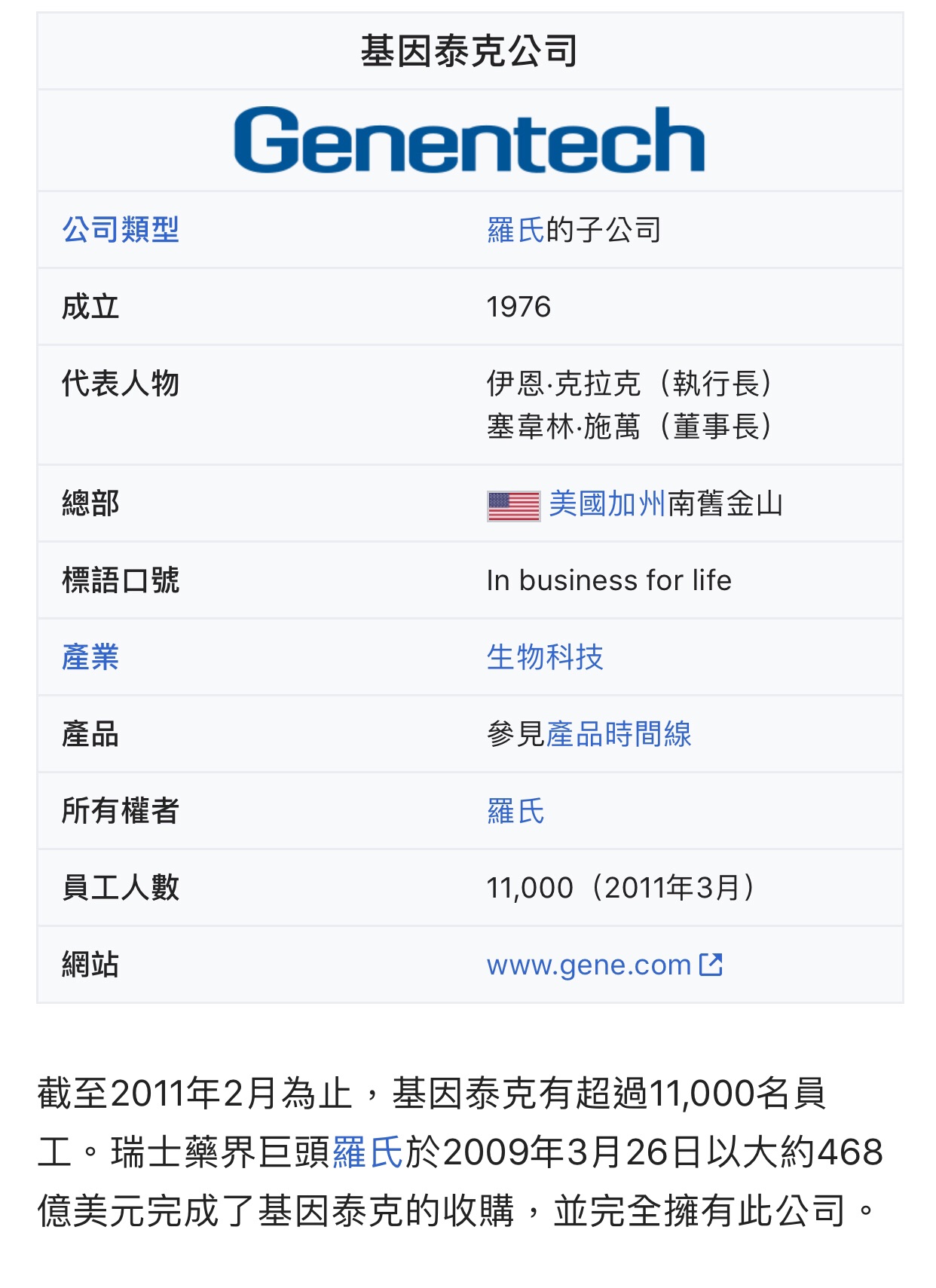
Task: Follow the 產業 link
Action: [90, 657]
